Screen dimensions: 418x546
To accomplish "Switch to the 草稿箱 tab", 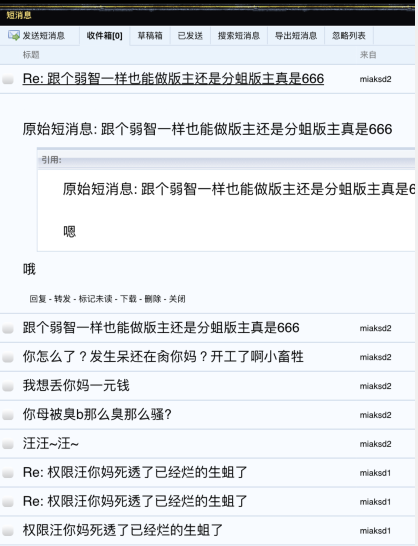I will tap(150, 36).
